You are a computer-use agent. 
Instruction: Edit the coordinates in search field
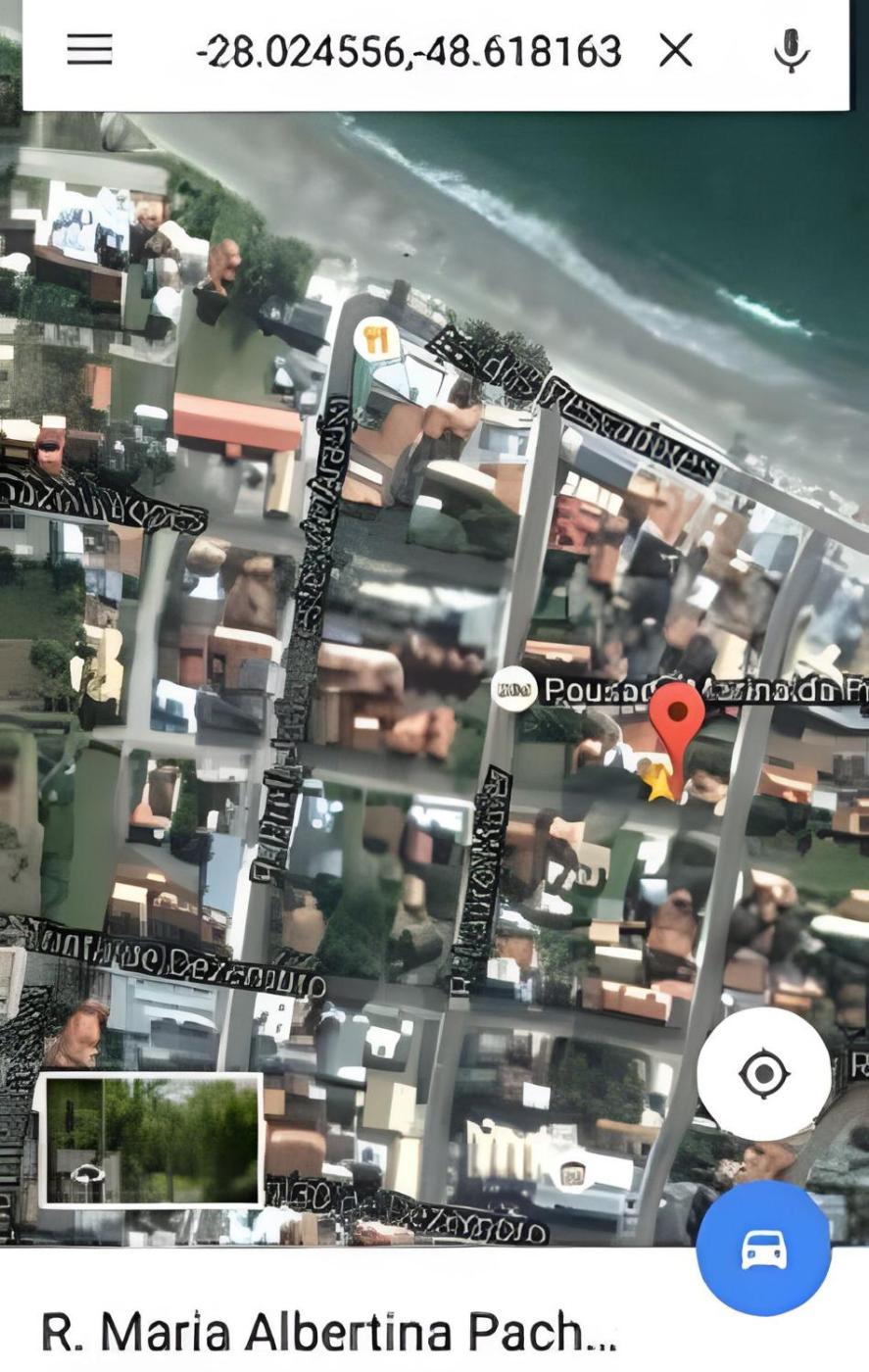(408, 51)
